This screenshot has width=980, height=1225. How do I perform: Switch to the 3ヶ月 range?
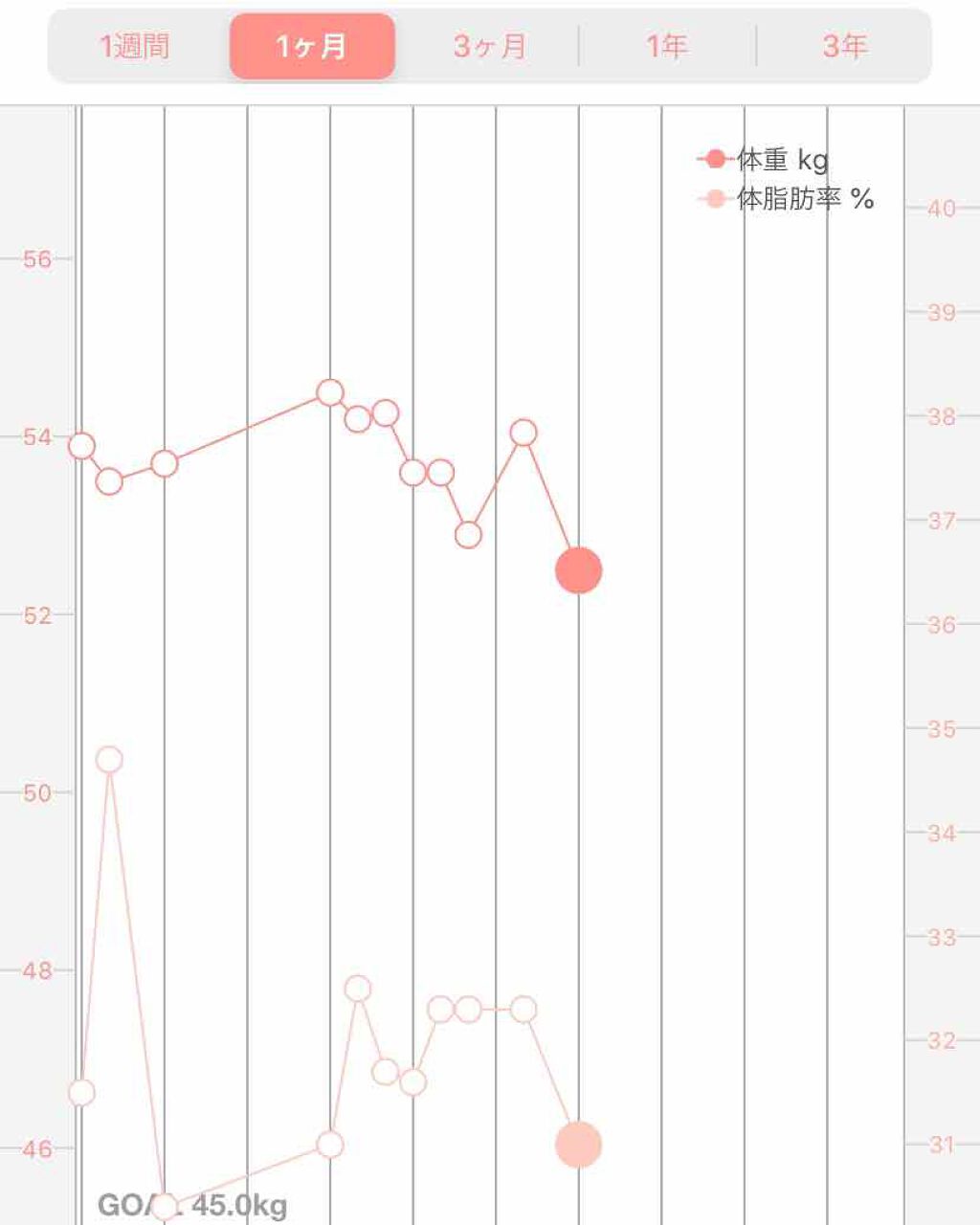coord(489,46)
